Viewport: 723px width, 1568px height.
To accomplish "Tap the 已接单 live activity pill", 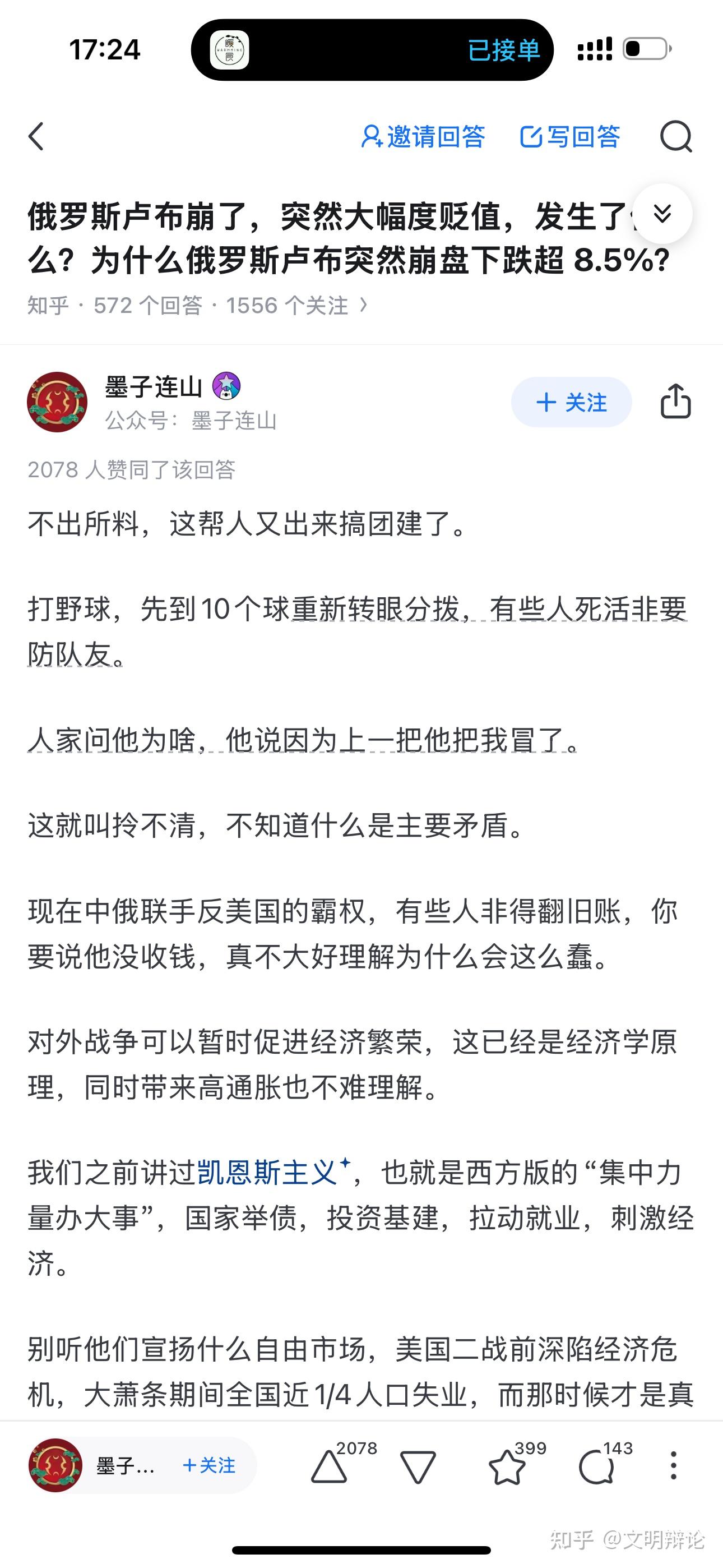I will [x=372, y=50].
